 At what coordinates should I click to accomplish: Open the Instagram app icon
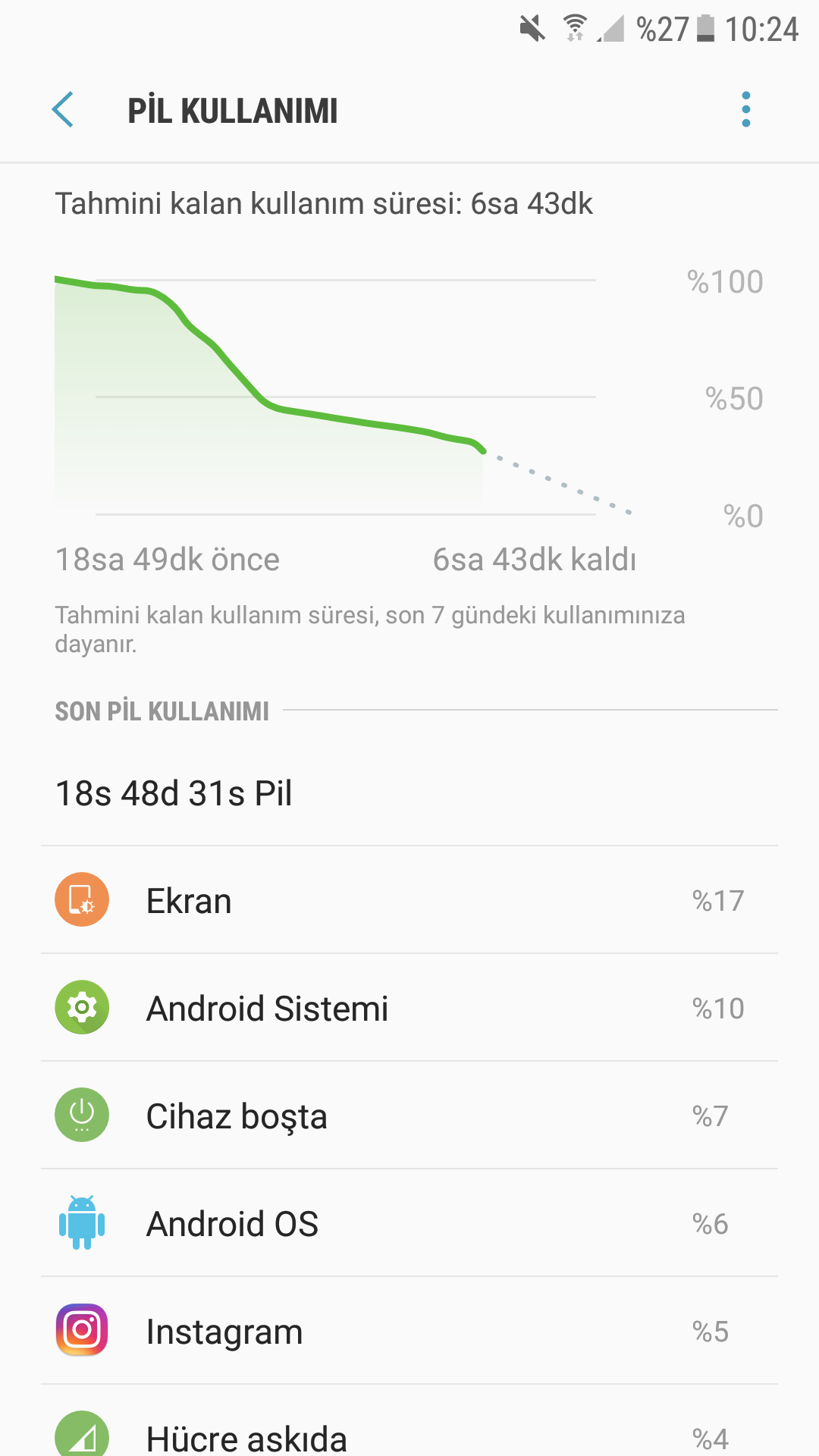(x=81, y=1330)
